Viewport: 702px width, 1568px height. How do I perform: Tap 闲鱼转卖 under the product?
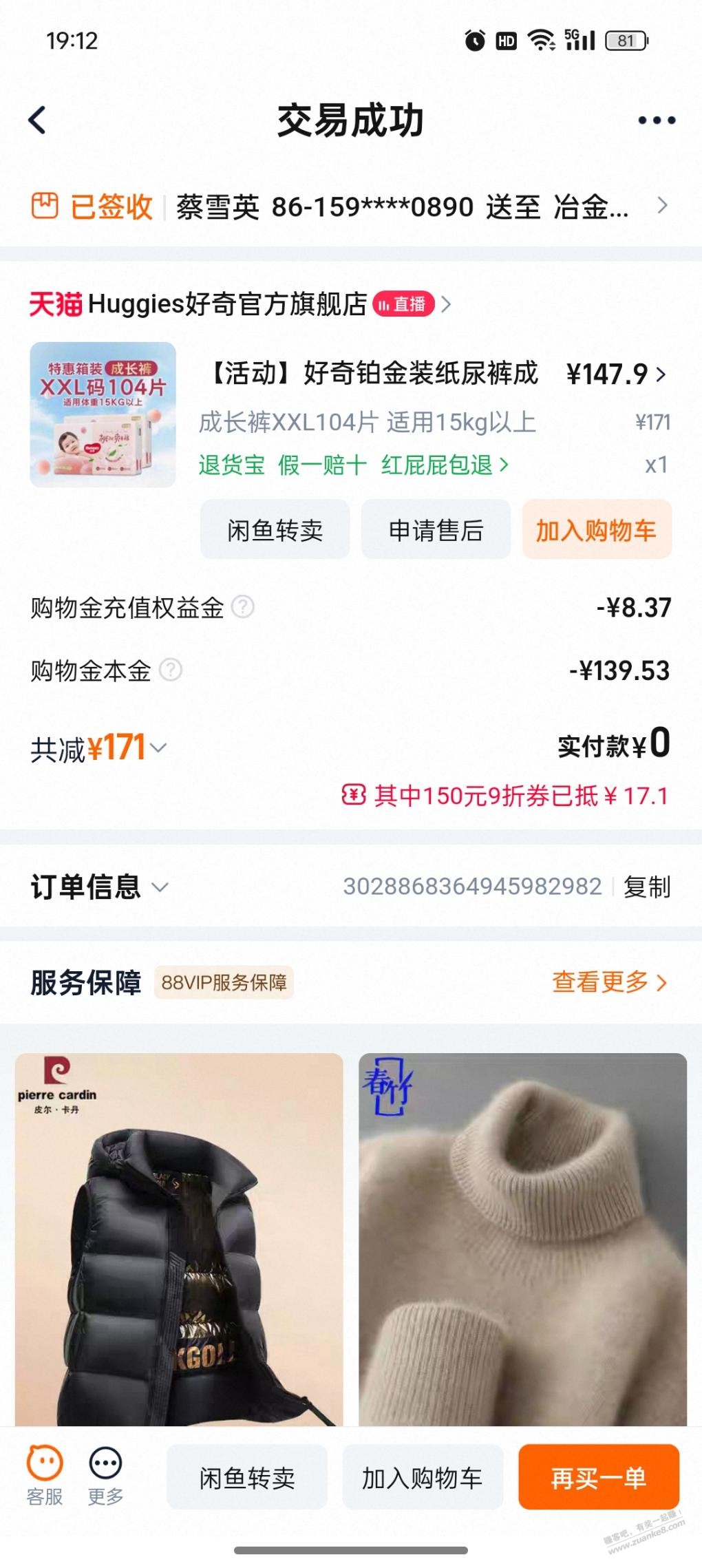point(275,530)
